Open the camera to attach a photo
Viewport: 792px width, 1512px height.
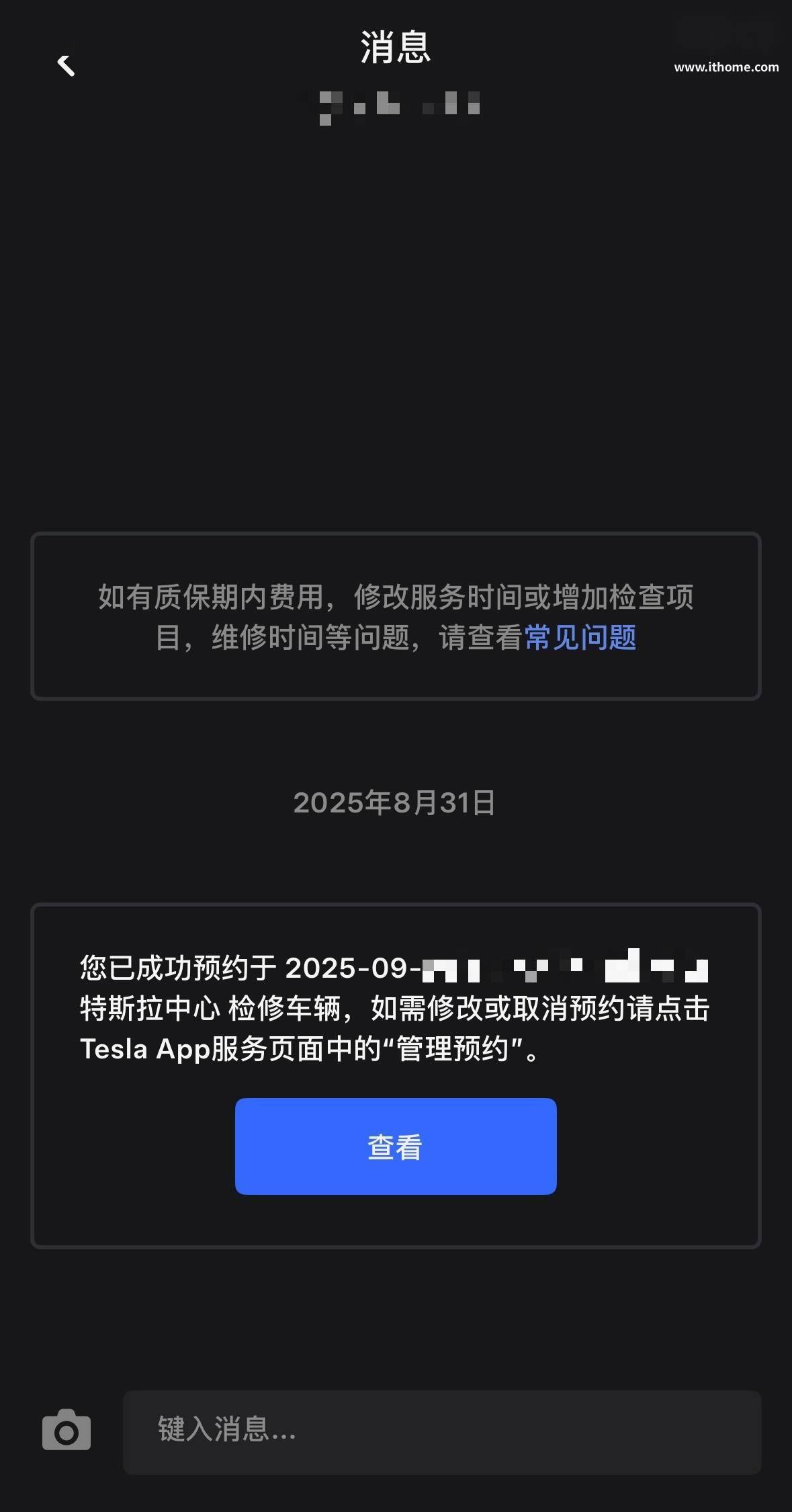[67, 1431]
